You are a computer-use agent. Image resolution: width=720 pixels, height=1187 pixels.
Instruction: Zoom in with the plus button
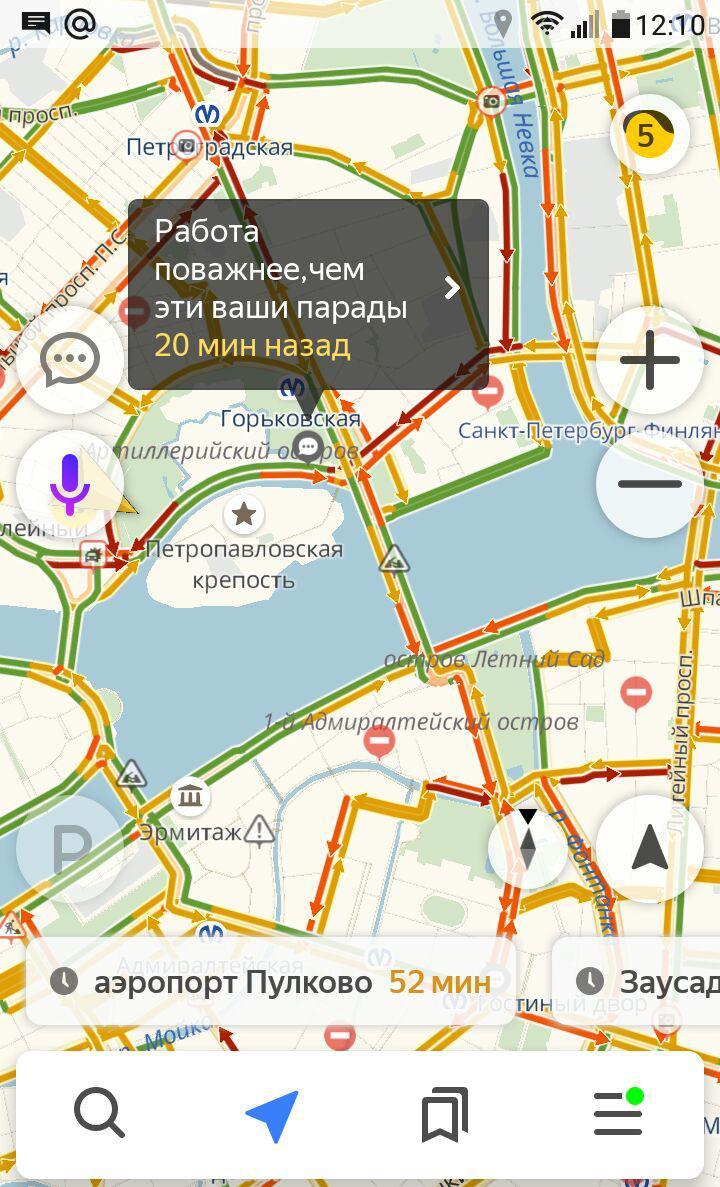[650, 360]
